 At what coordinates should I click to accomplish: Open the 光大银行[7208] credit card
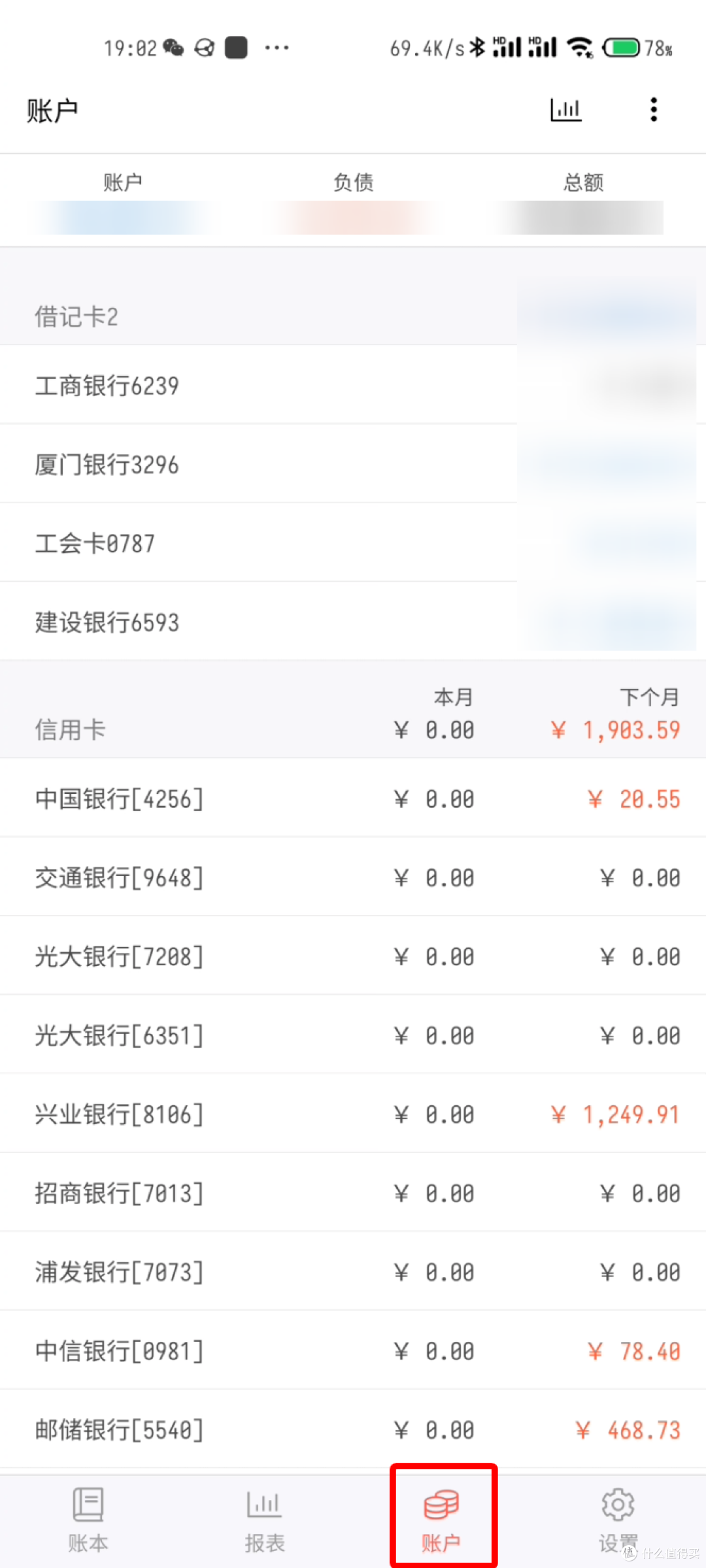click(x=120, y=957)
